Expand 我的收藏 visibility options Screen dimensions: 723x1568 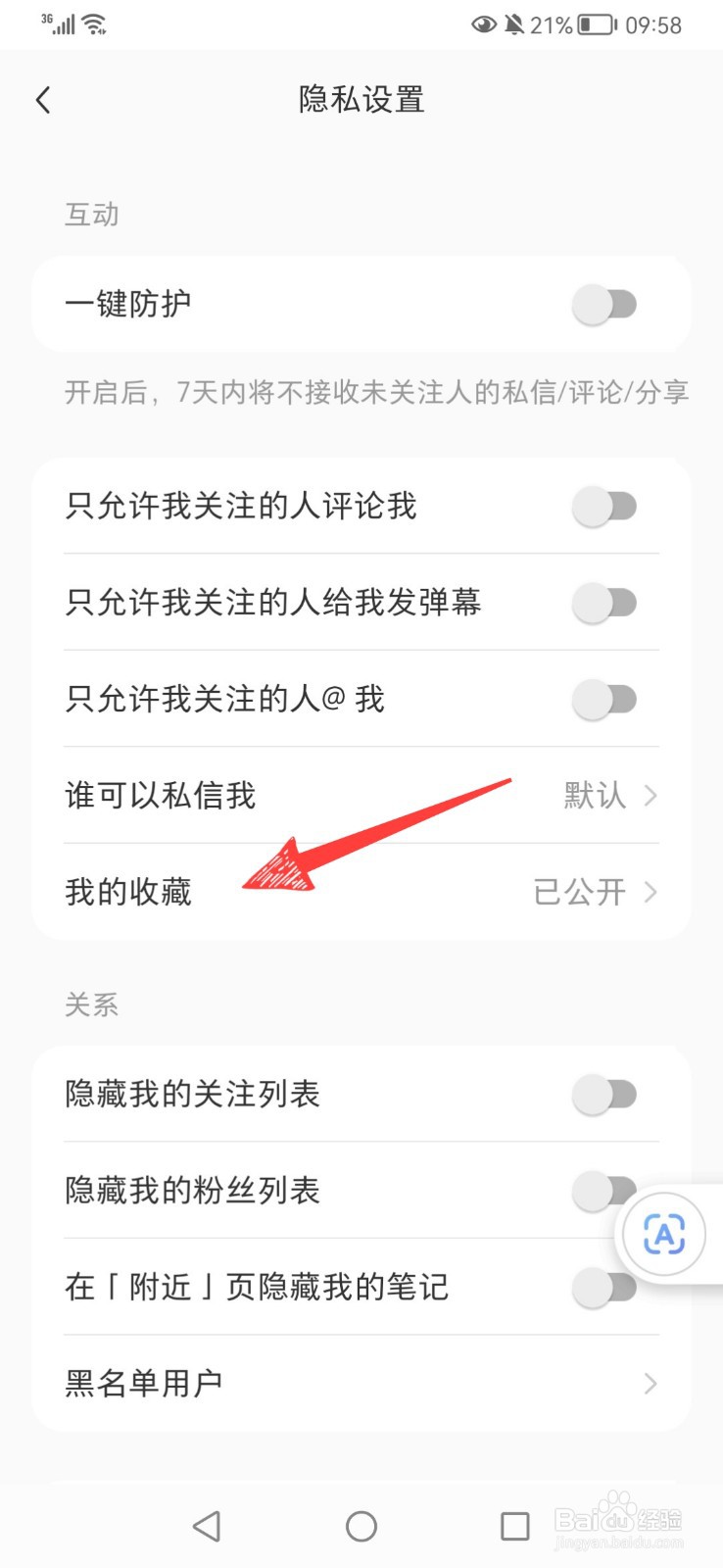click(x=650, y=892)
